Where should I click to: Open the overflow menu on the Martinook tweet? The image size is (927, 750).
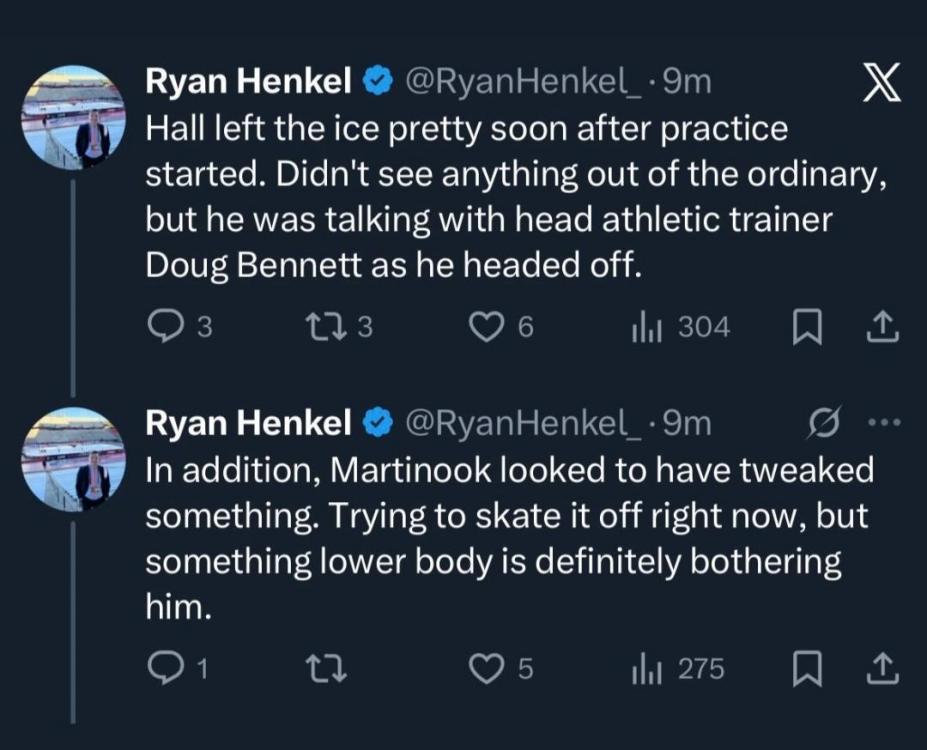(885, 423)
